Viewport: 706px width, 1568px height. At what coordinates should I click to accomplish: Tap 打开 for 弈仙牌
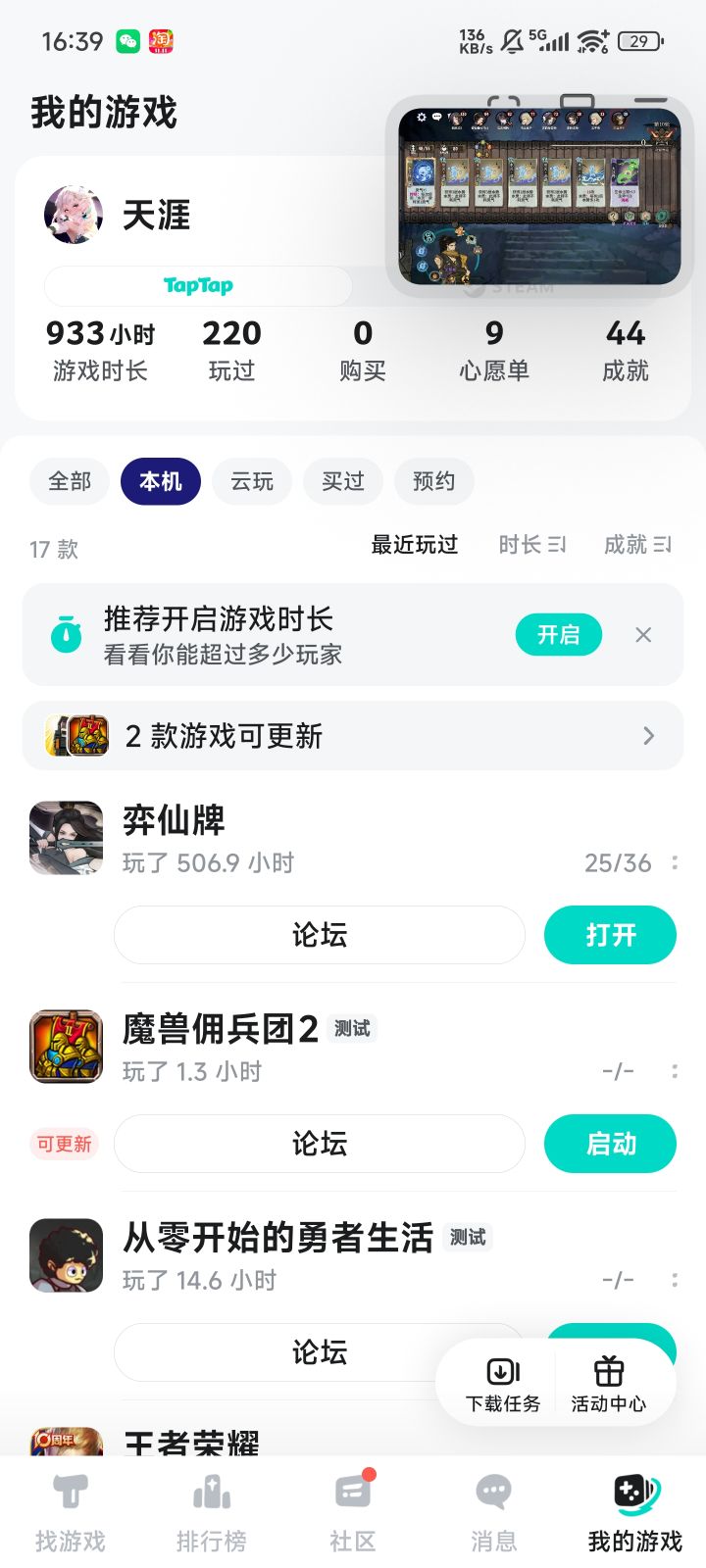(x=610, y=935)
